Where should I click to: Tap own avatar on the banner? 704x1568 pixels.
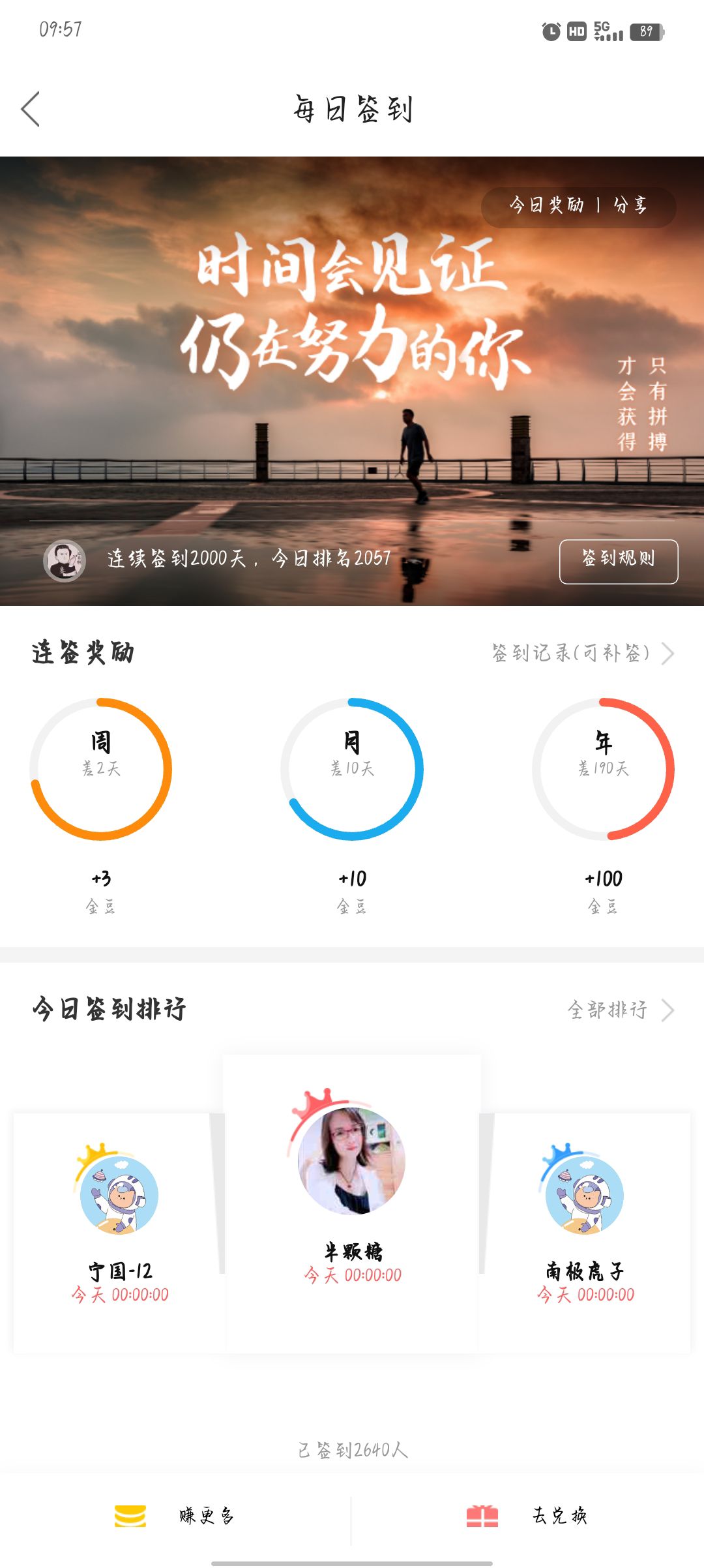pos(65,560)
